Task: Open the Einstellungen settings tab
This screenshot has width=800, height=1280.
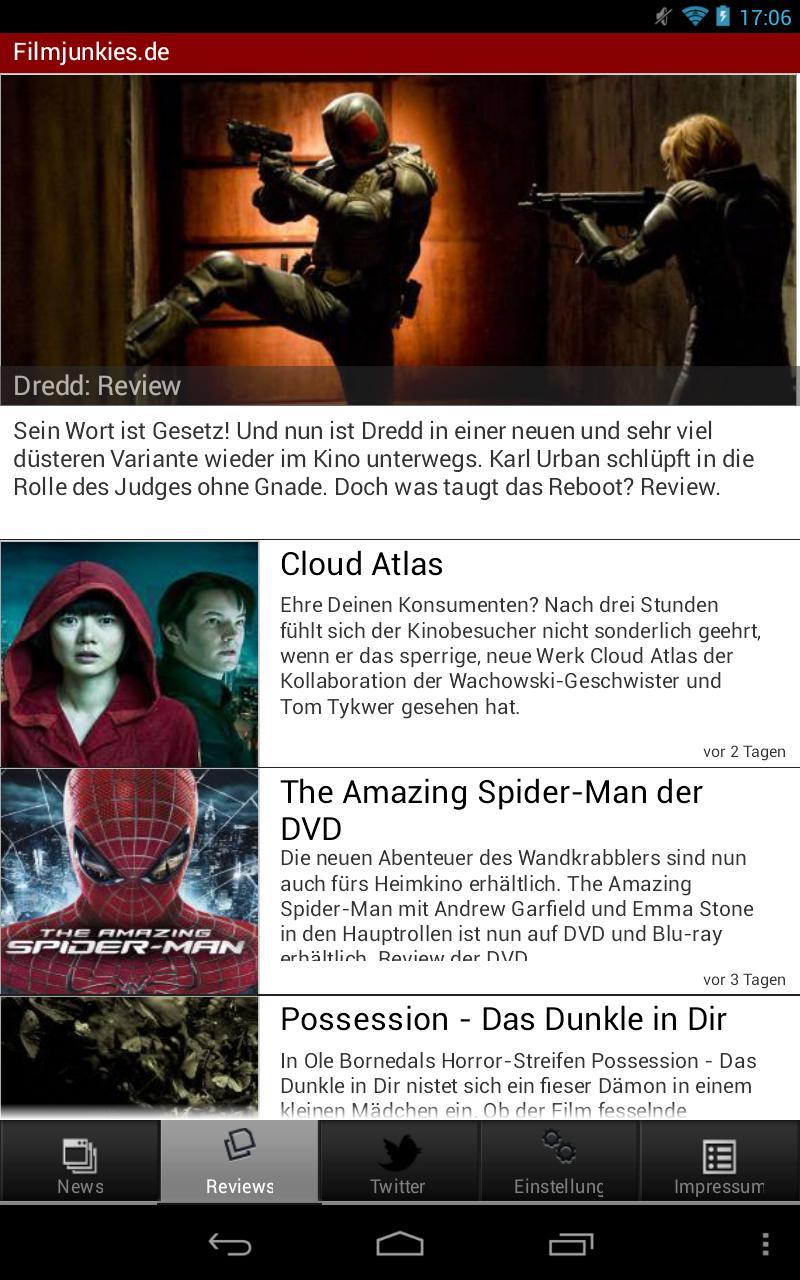Action: click(x=559, y=1162)
